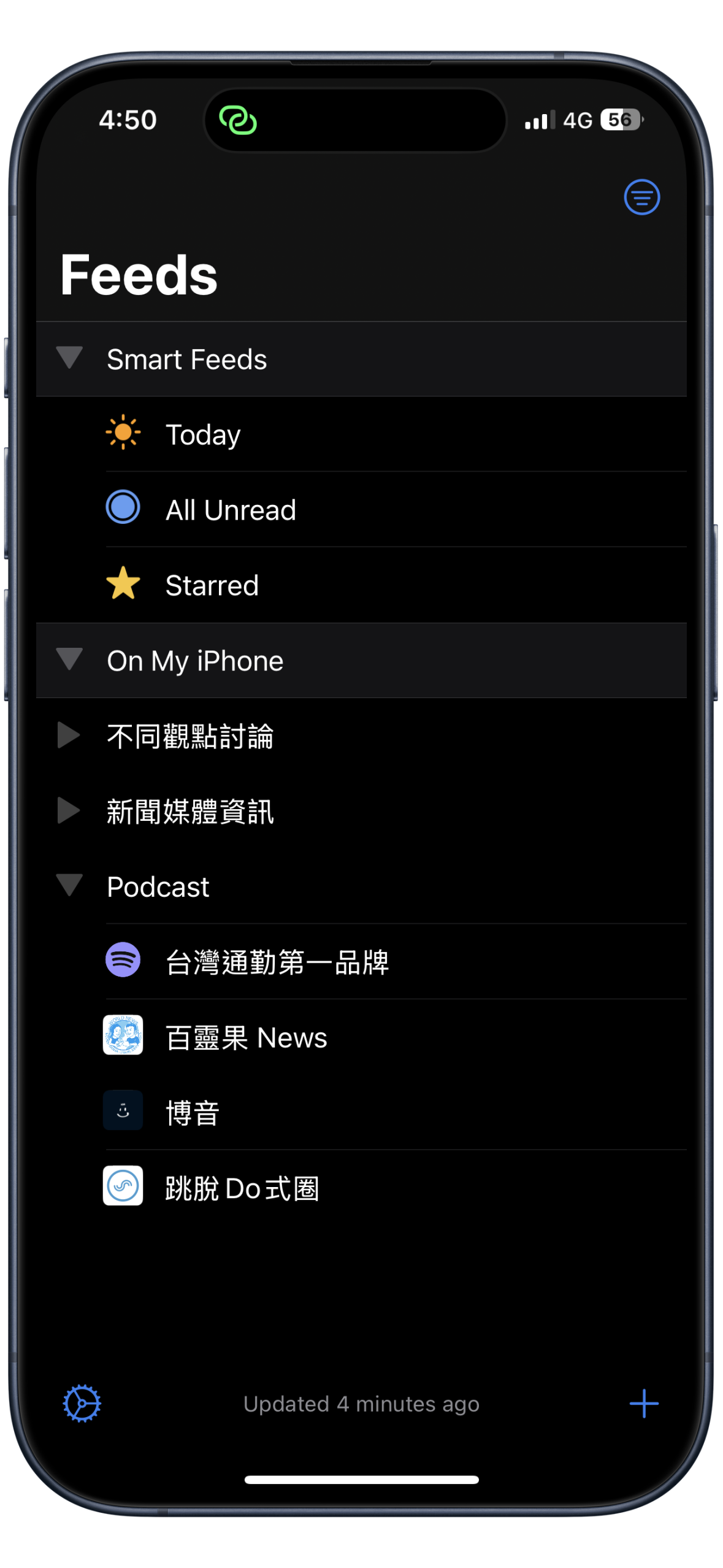Open settings via the gear icon
Viewport: 723px width, 1568px height.
coord(82,1403)
